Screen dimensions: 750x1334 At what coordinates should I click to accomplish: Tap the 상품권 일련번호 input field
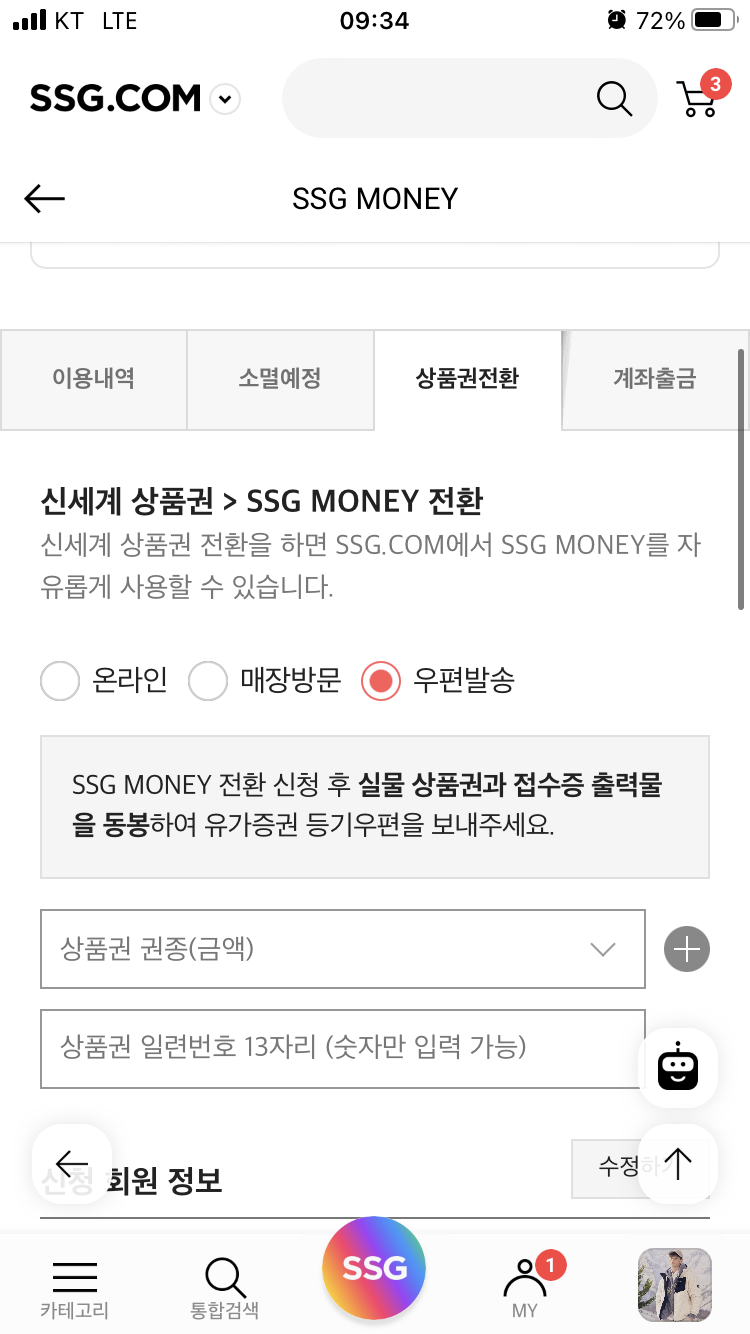pos(342,1049)
